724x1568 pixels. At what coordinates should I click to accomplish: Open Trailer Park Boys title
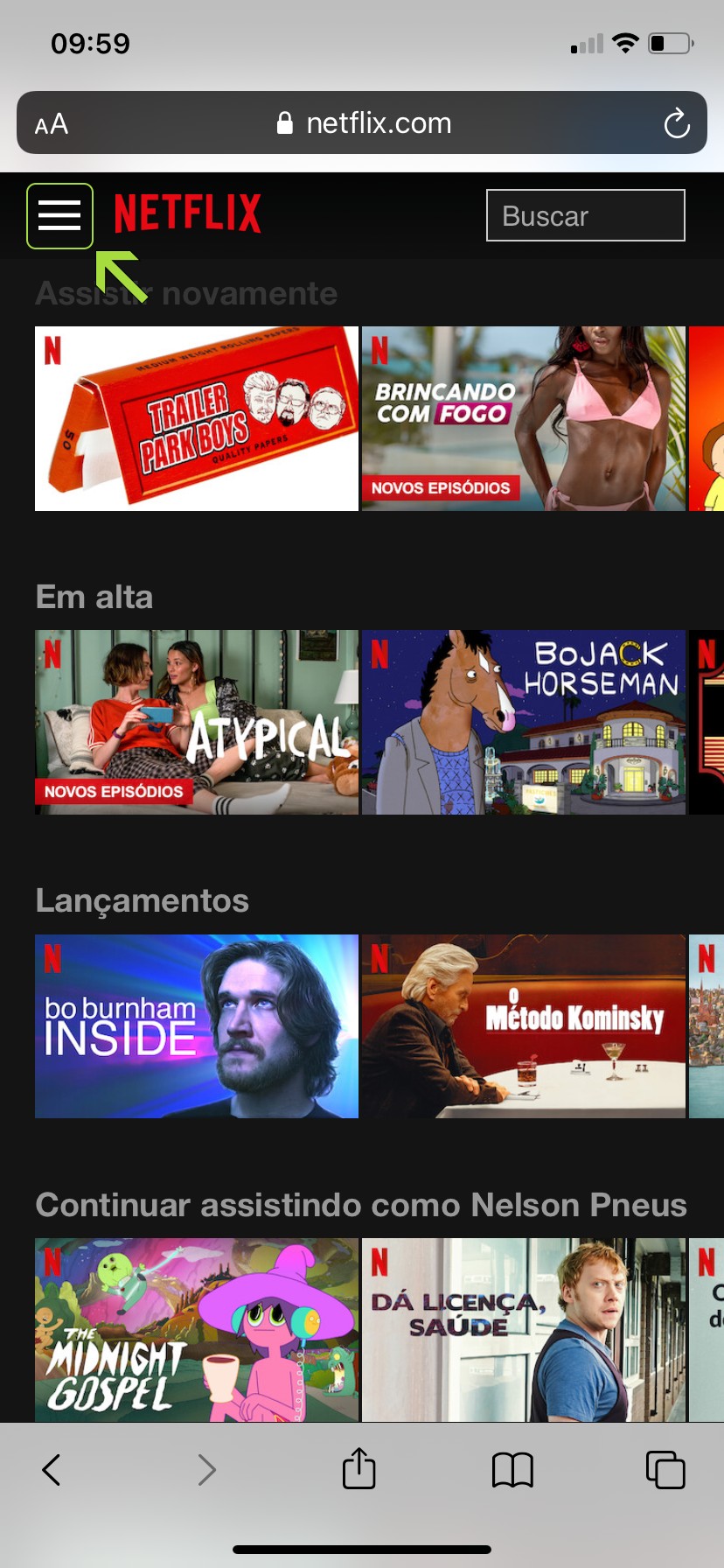pyautogui.click(x=197, y=418)
